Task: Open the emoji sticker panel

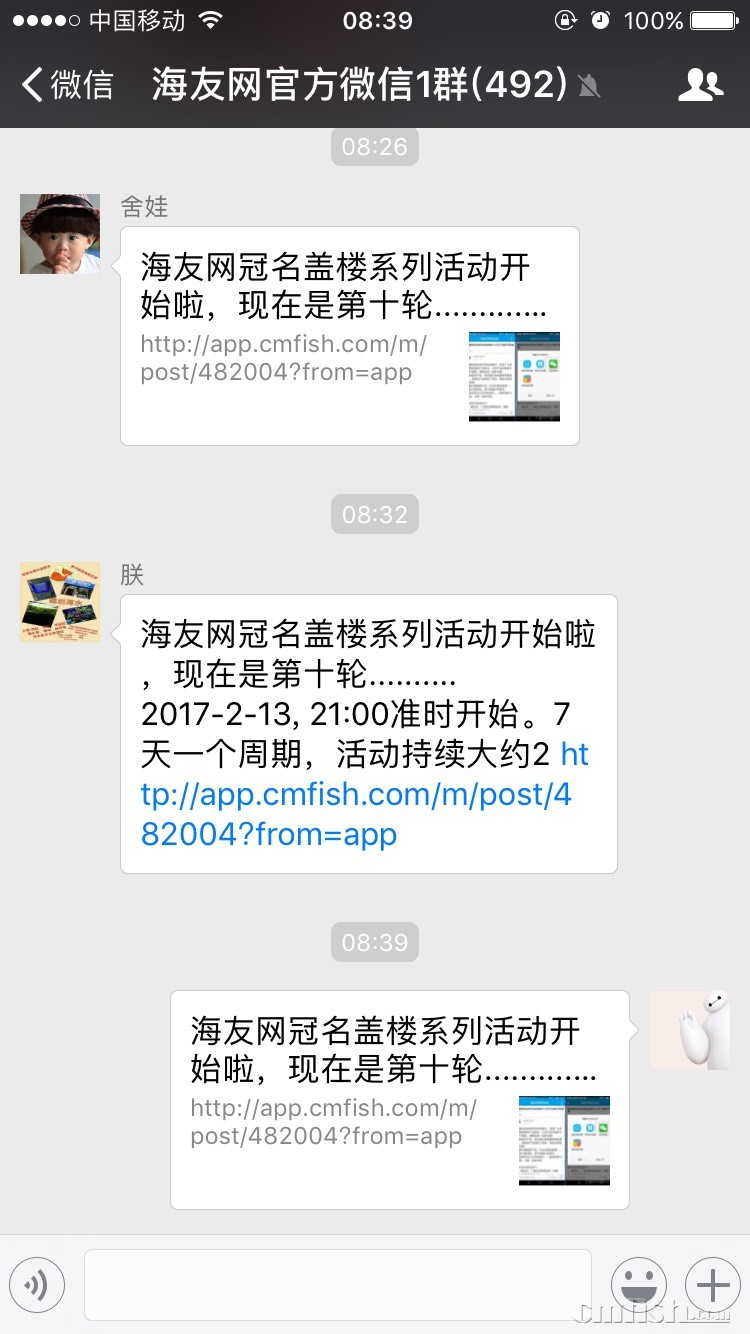Action: point(638,1285)
